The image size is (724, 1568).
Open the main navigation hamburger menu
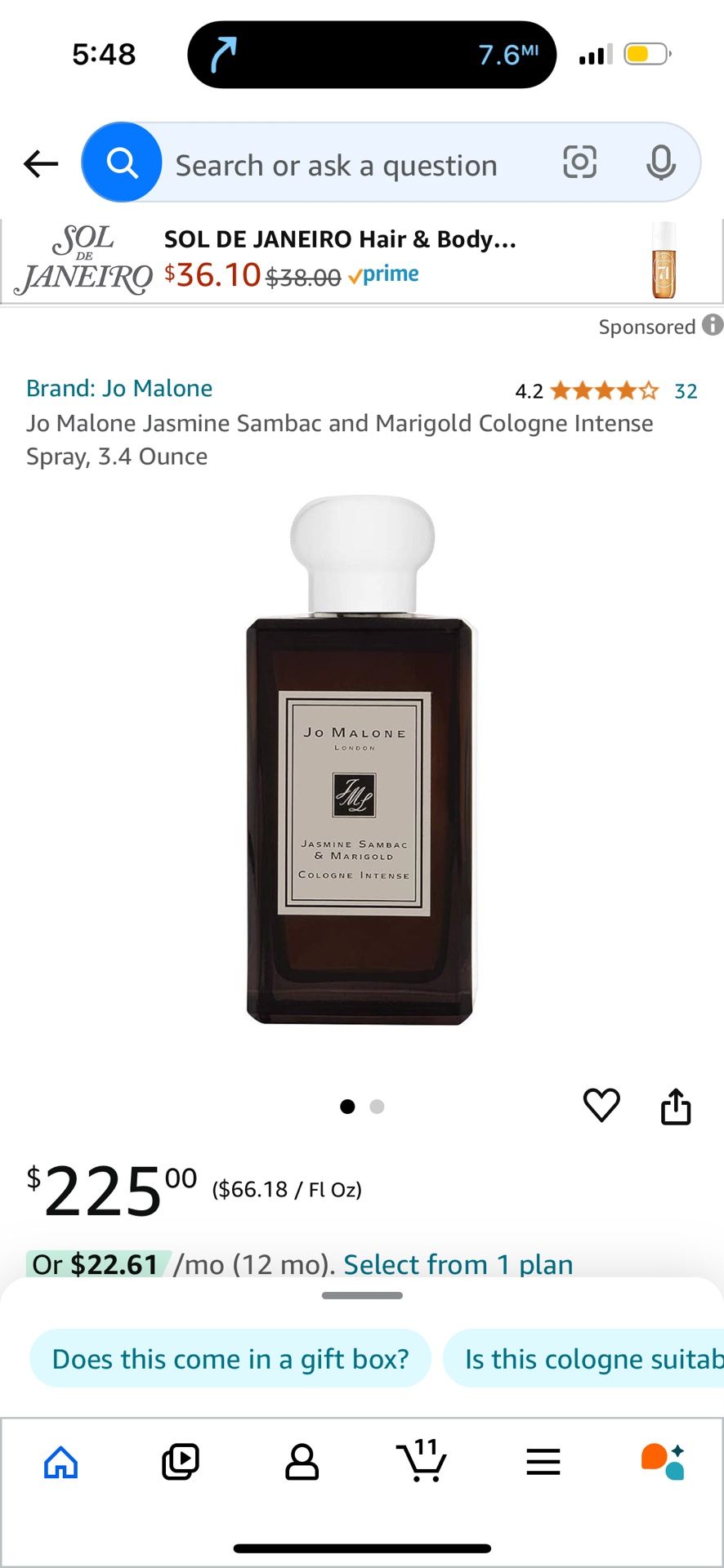[543, 1462]
